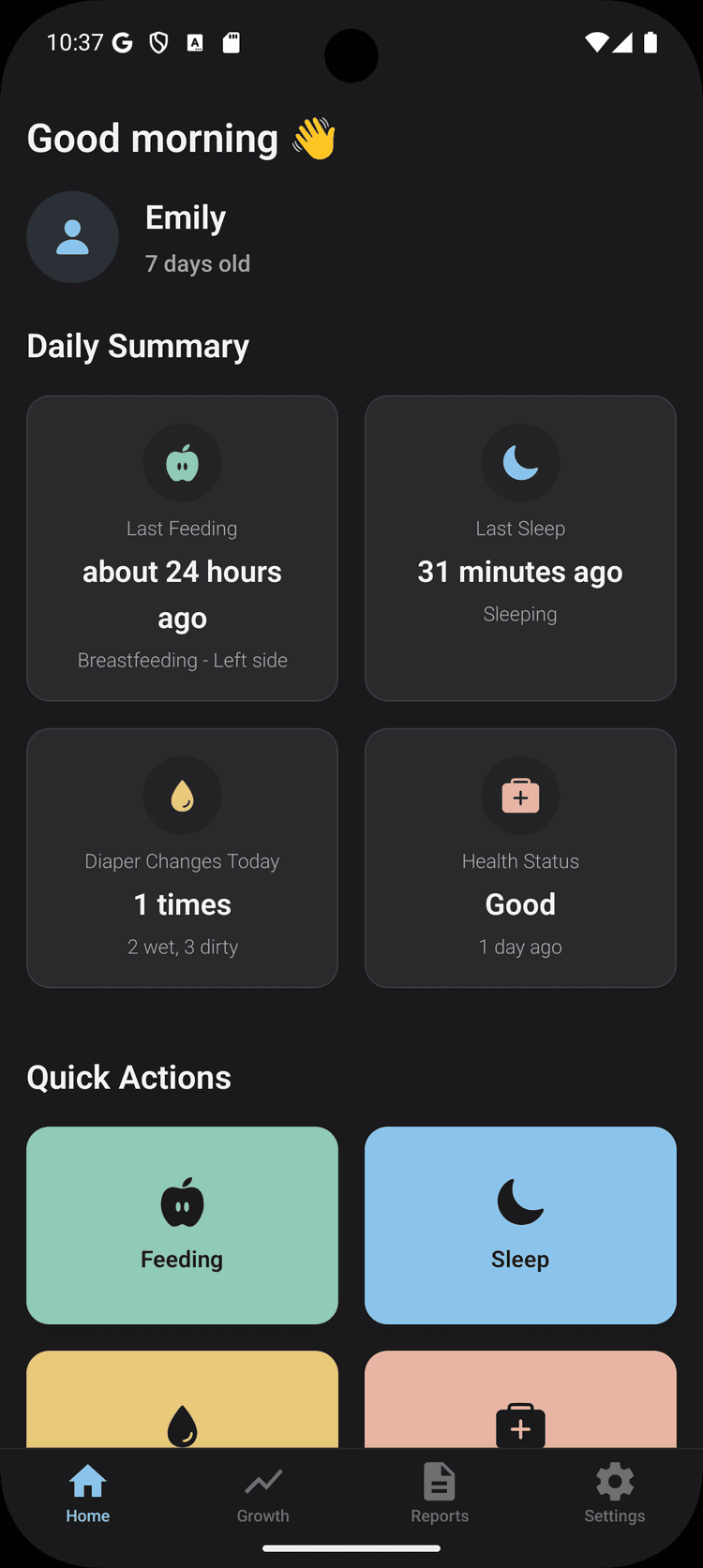Open the Last Feeding summary card
The width and height of the screenshot is (703, 1568).
click(x=182, y=548)
